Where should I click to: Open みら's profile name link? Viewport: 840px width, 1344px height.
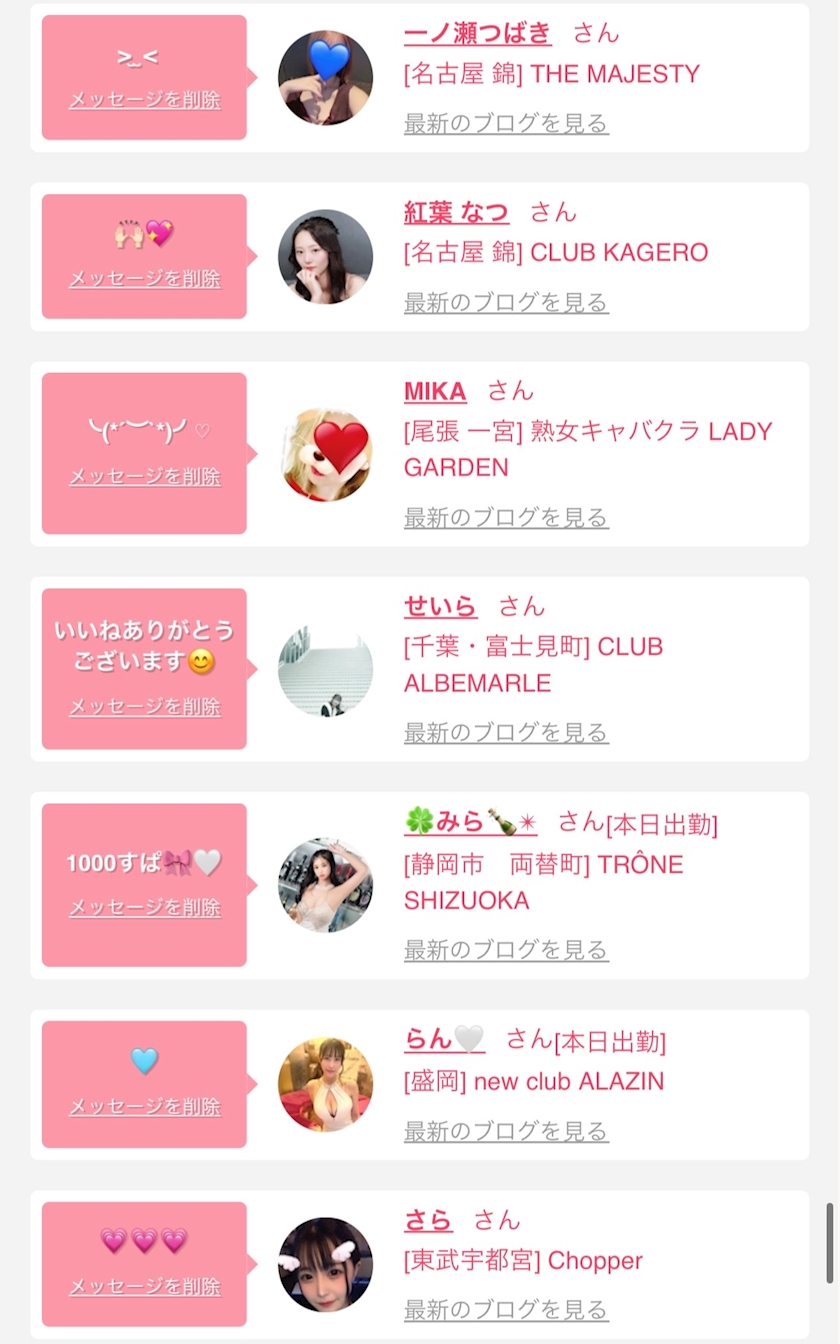471,822
